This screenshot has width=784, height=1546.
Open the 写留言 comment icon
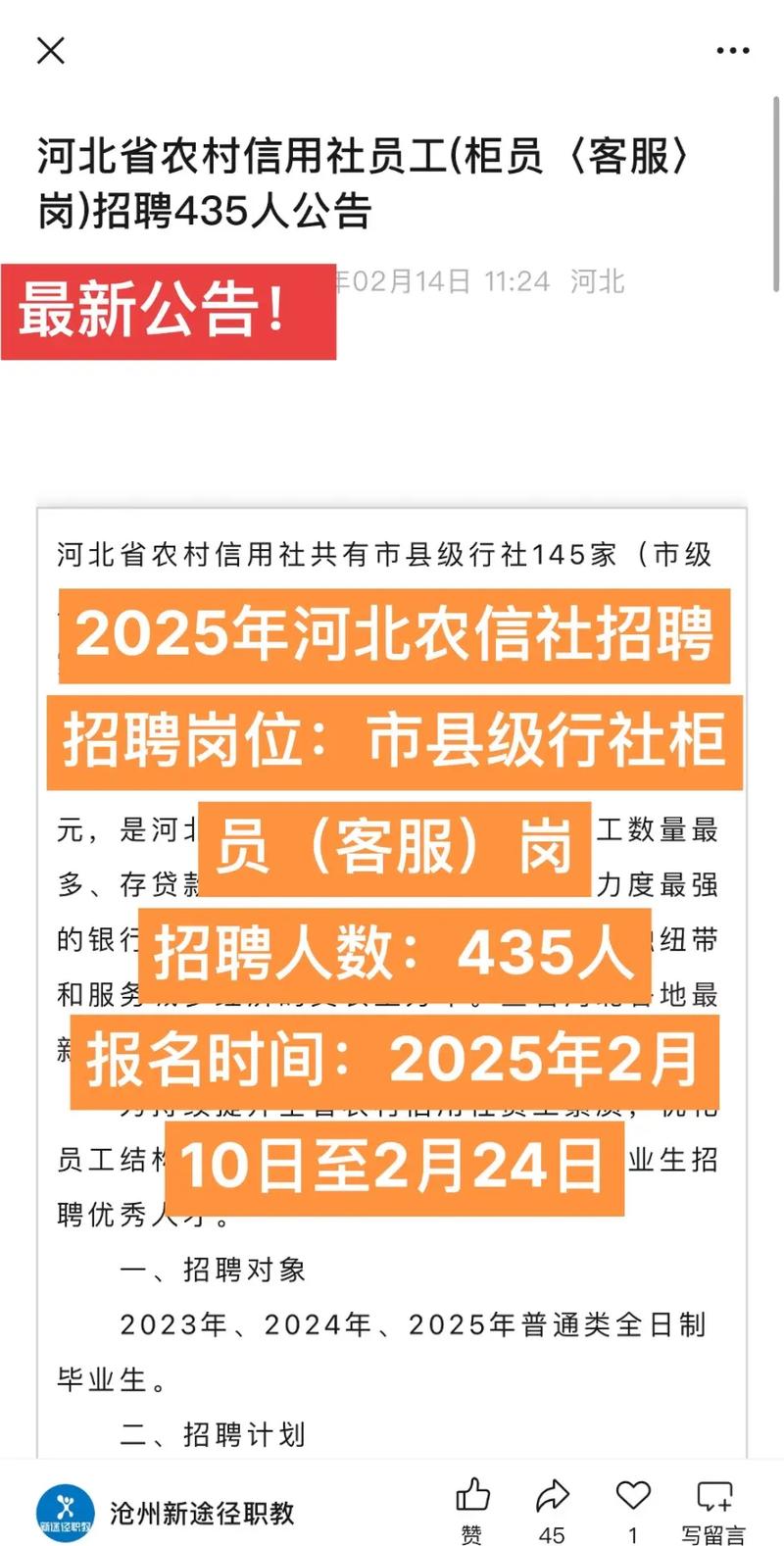click(713, 1495)
